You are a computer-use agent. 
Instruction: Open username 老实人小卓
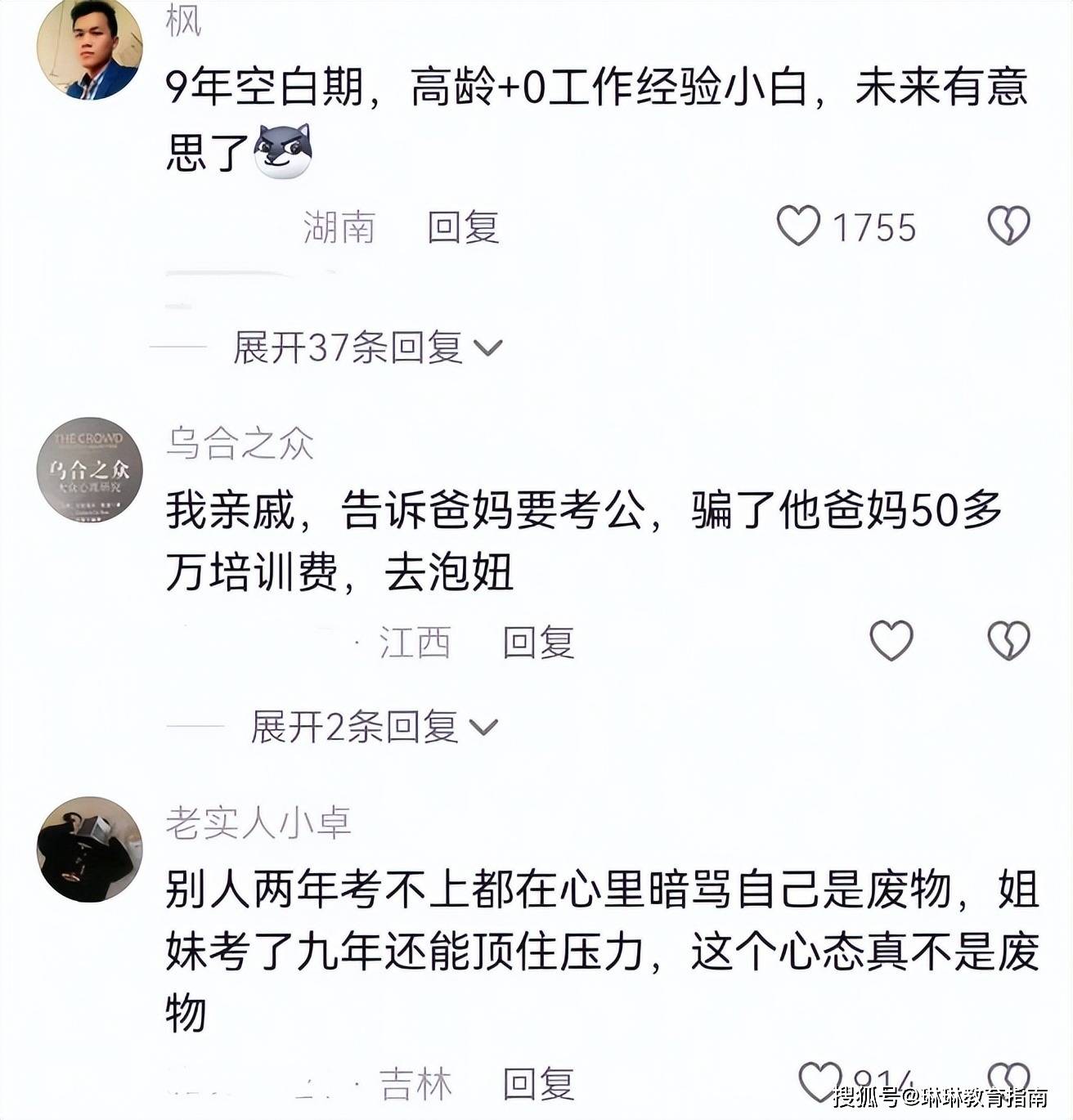[x=258, y=823]
